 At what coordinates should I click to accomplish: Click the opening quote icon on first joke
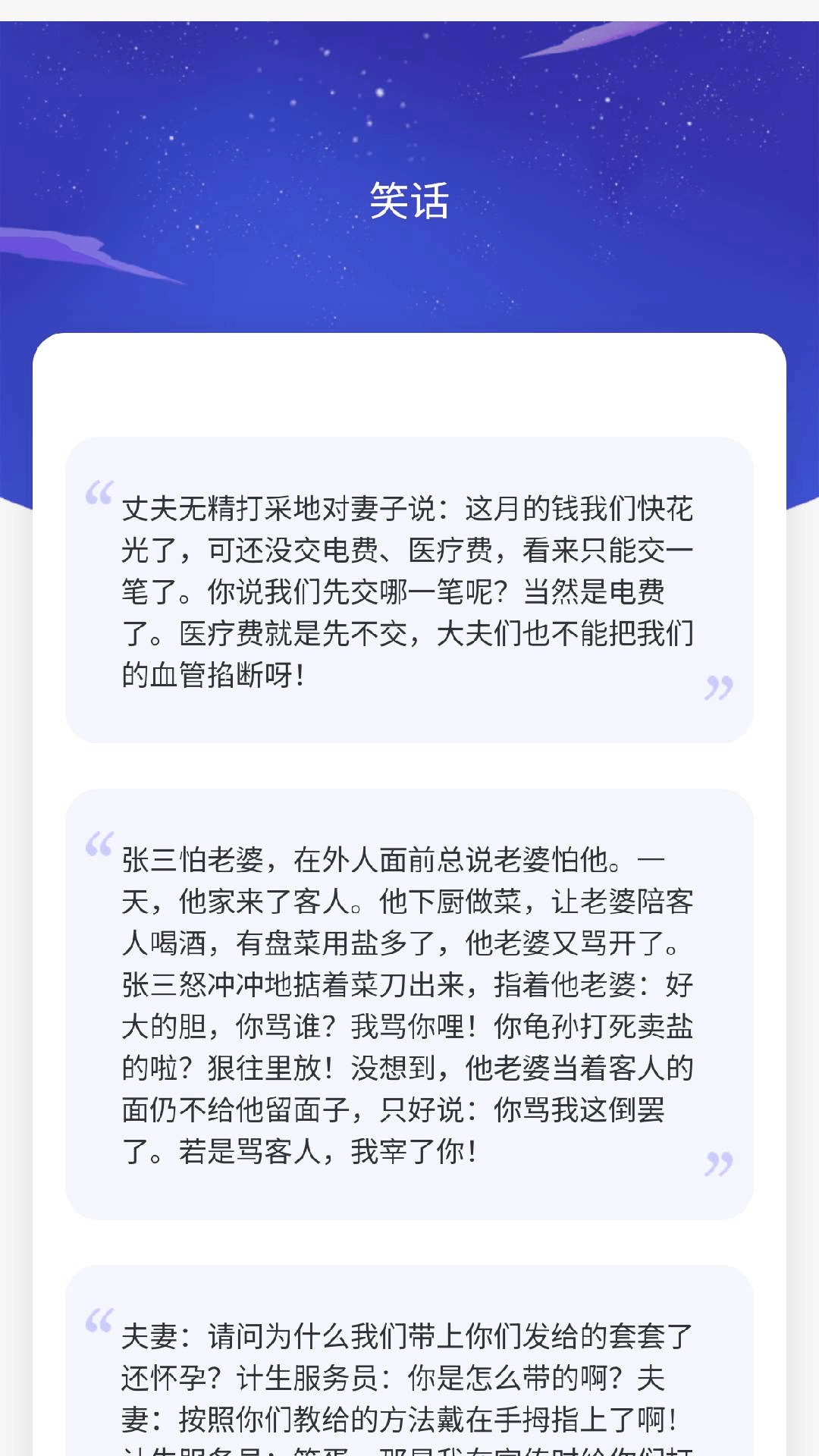99,493
